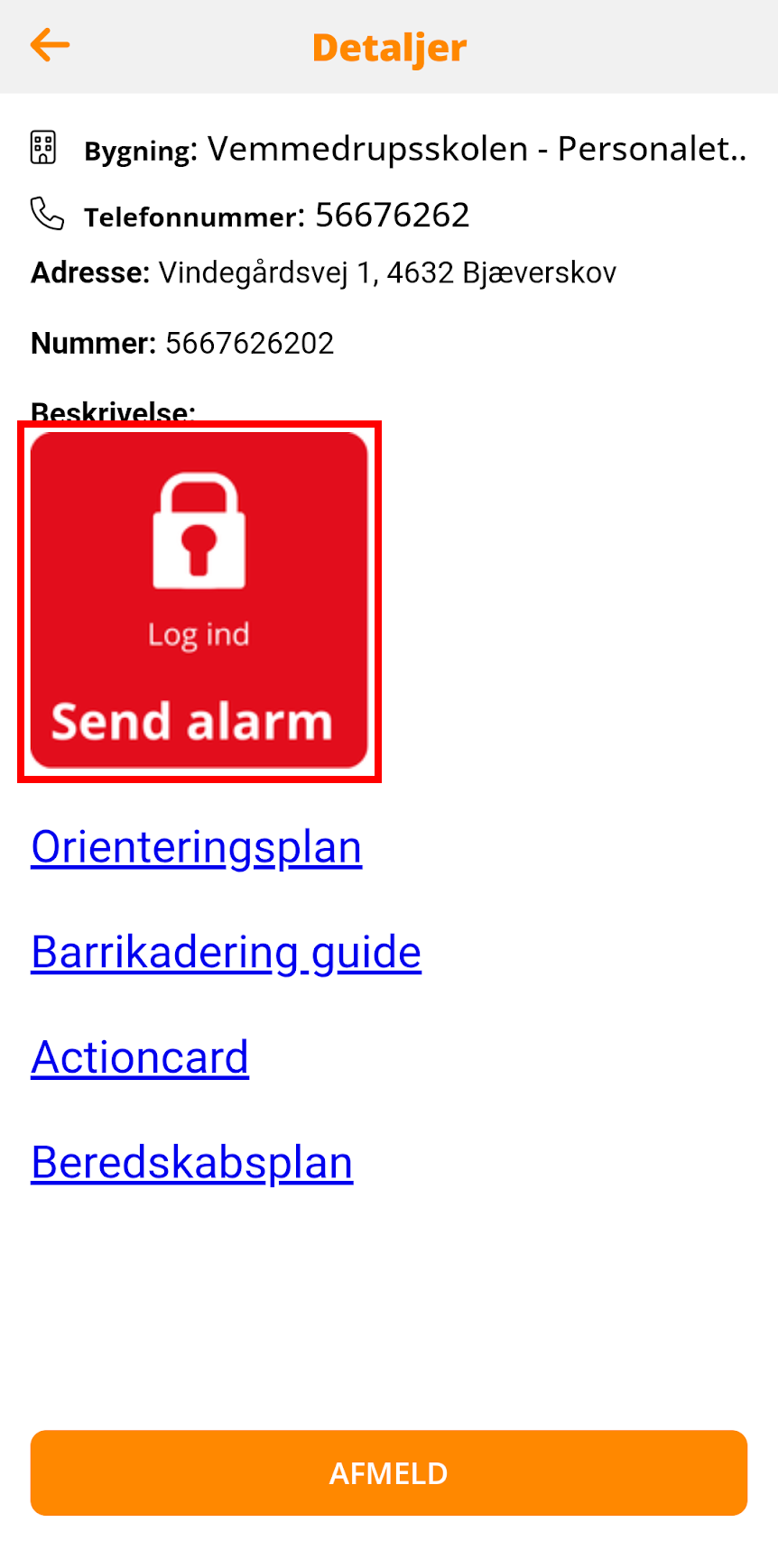This screenshot has width=778, height=1568.
Task: Tap the Telefonnummer label
Action: pyautogui.click(x=191, y=216)
